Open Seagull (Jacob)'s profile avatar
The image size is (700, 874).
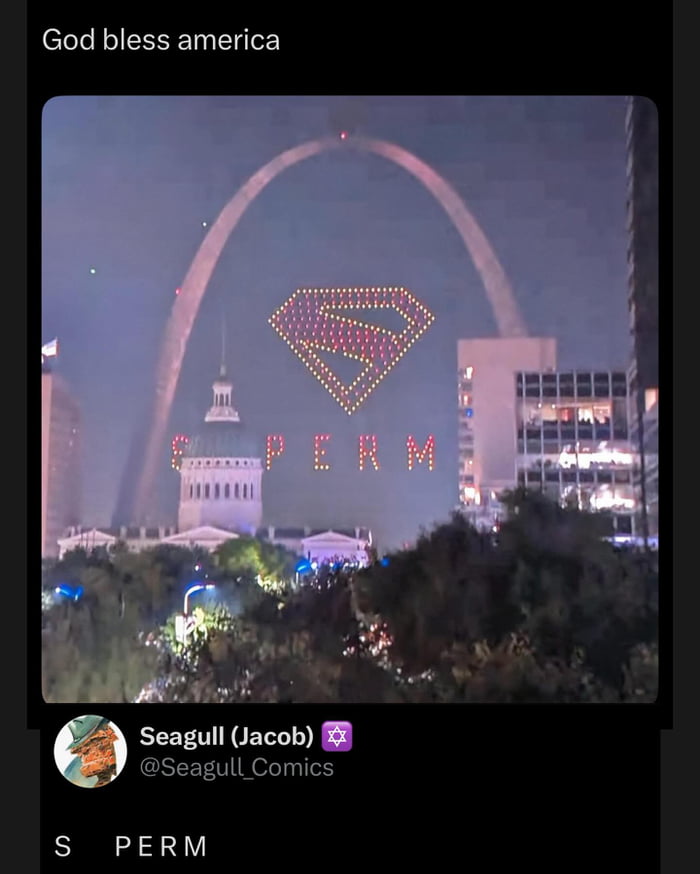(90, 751)
